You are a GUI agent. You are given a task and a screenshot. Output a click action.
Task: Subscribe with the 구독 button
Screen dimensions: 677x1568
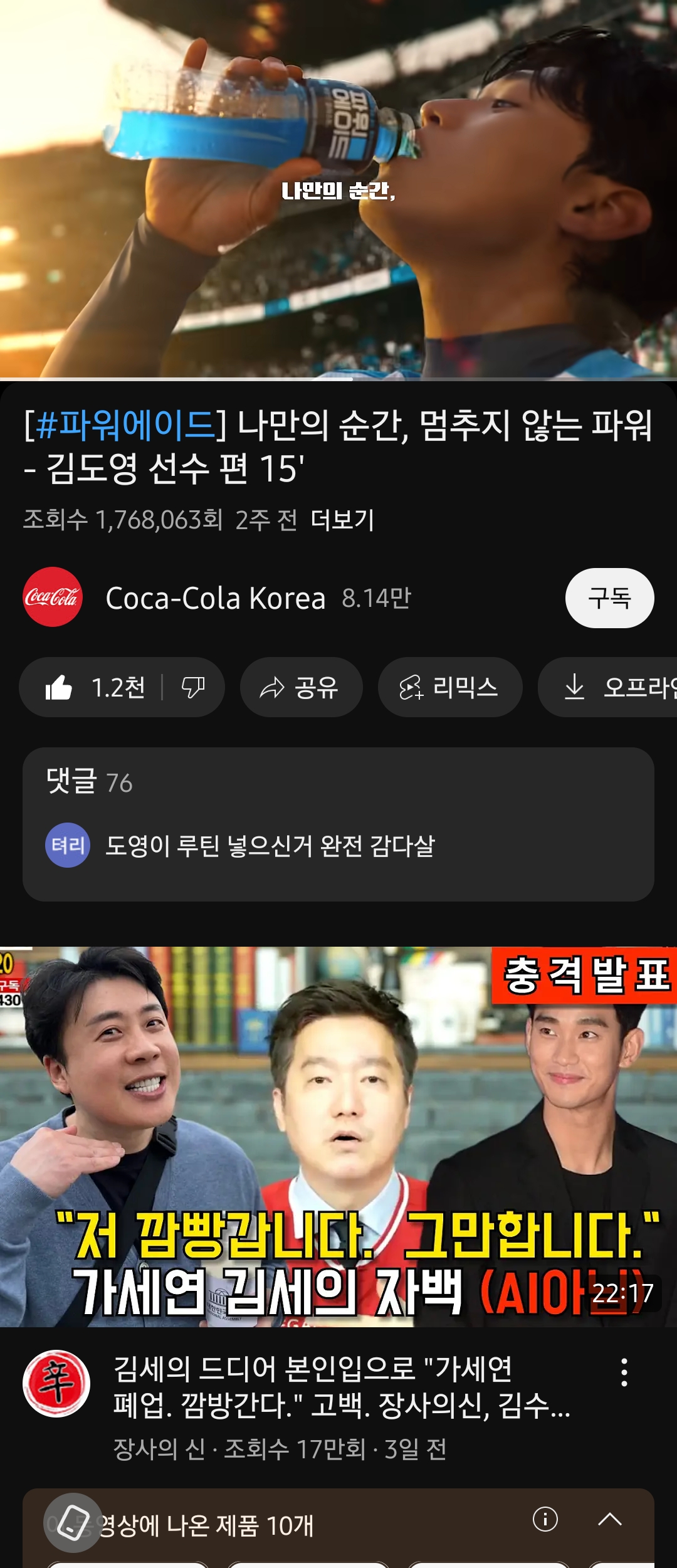pos(609,597)
